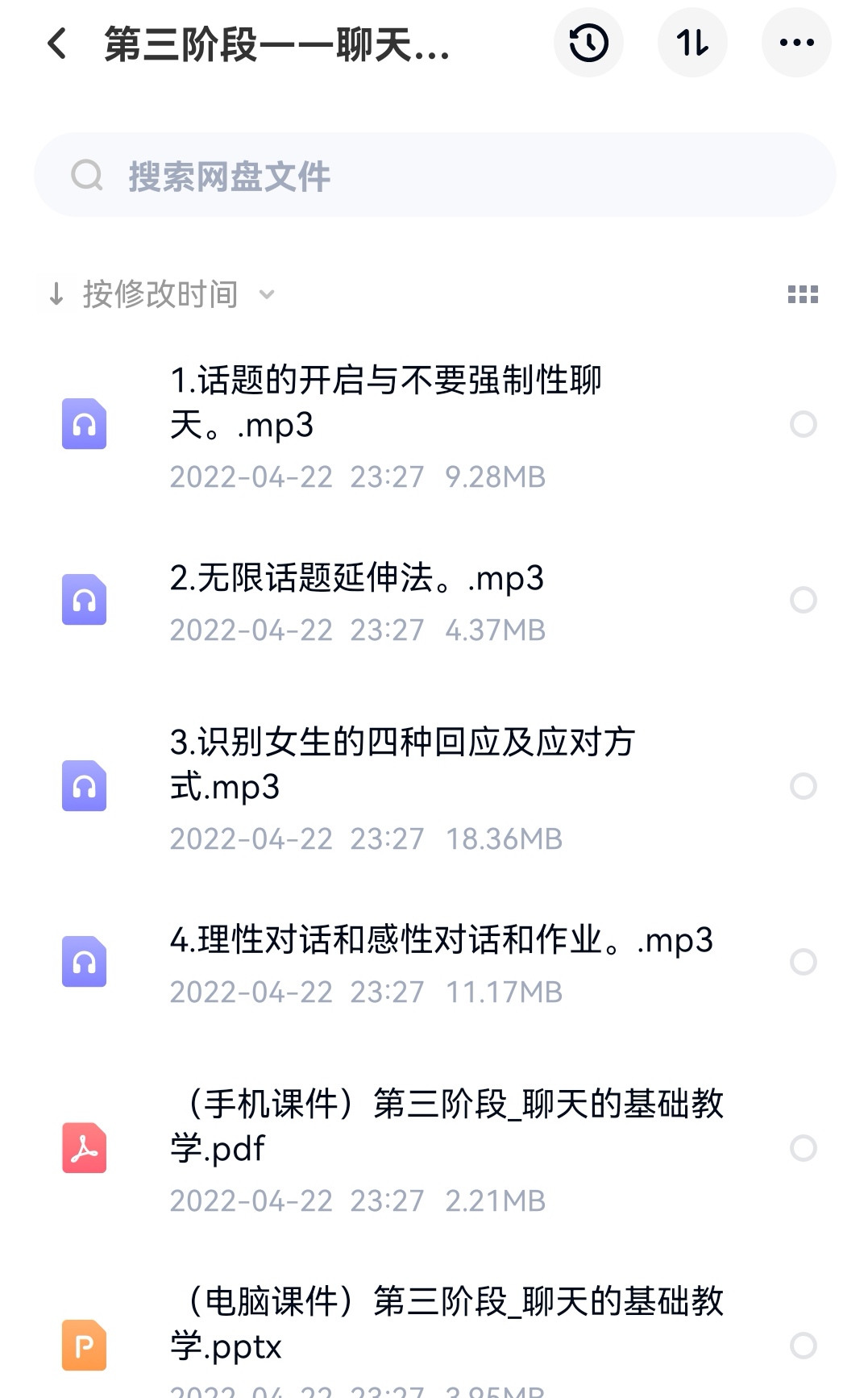868x1398 pixels.
Task: Open 4.理性对话和感性对话和作业 mp3
Action: click(441, 941)
